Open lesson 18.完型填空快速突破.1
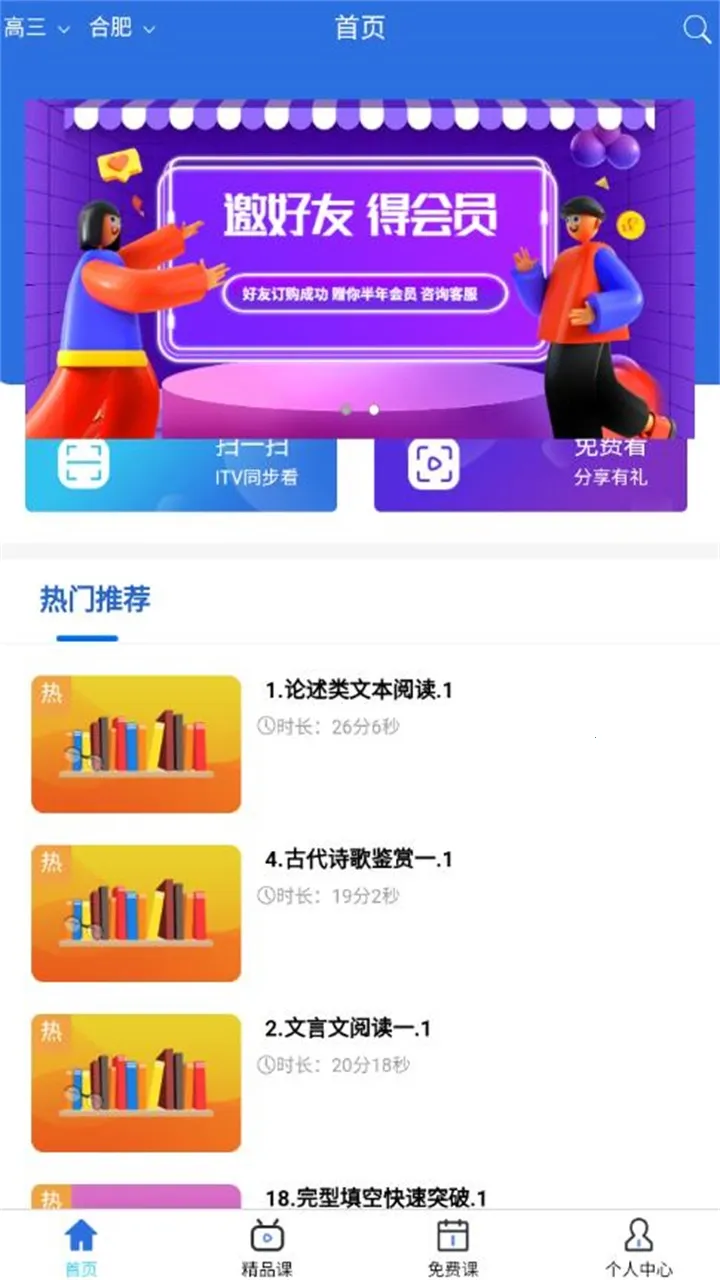The image size is (720, 1280). (376, 1197)
